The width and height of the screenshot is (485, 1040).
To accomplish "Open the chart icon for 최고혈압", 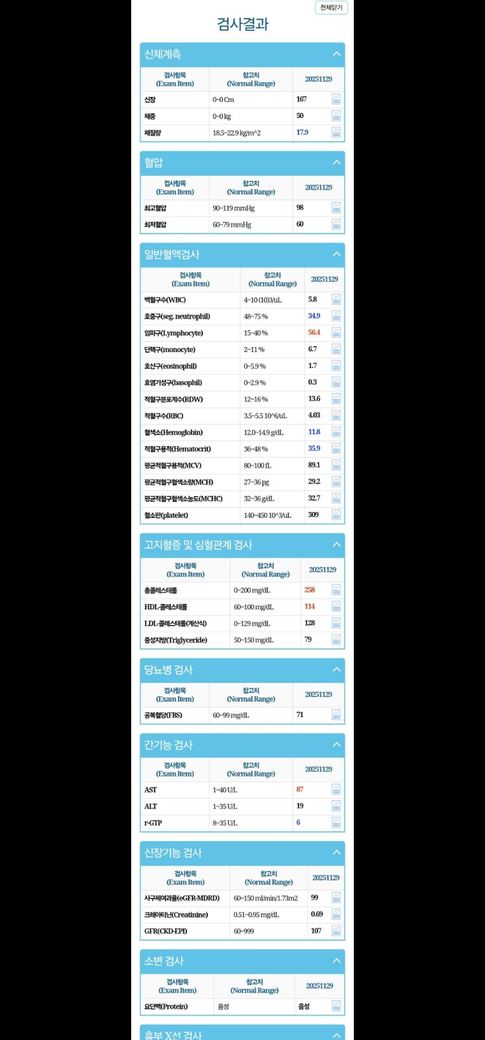I will click(x=336, y=208).
